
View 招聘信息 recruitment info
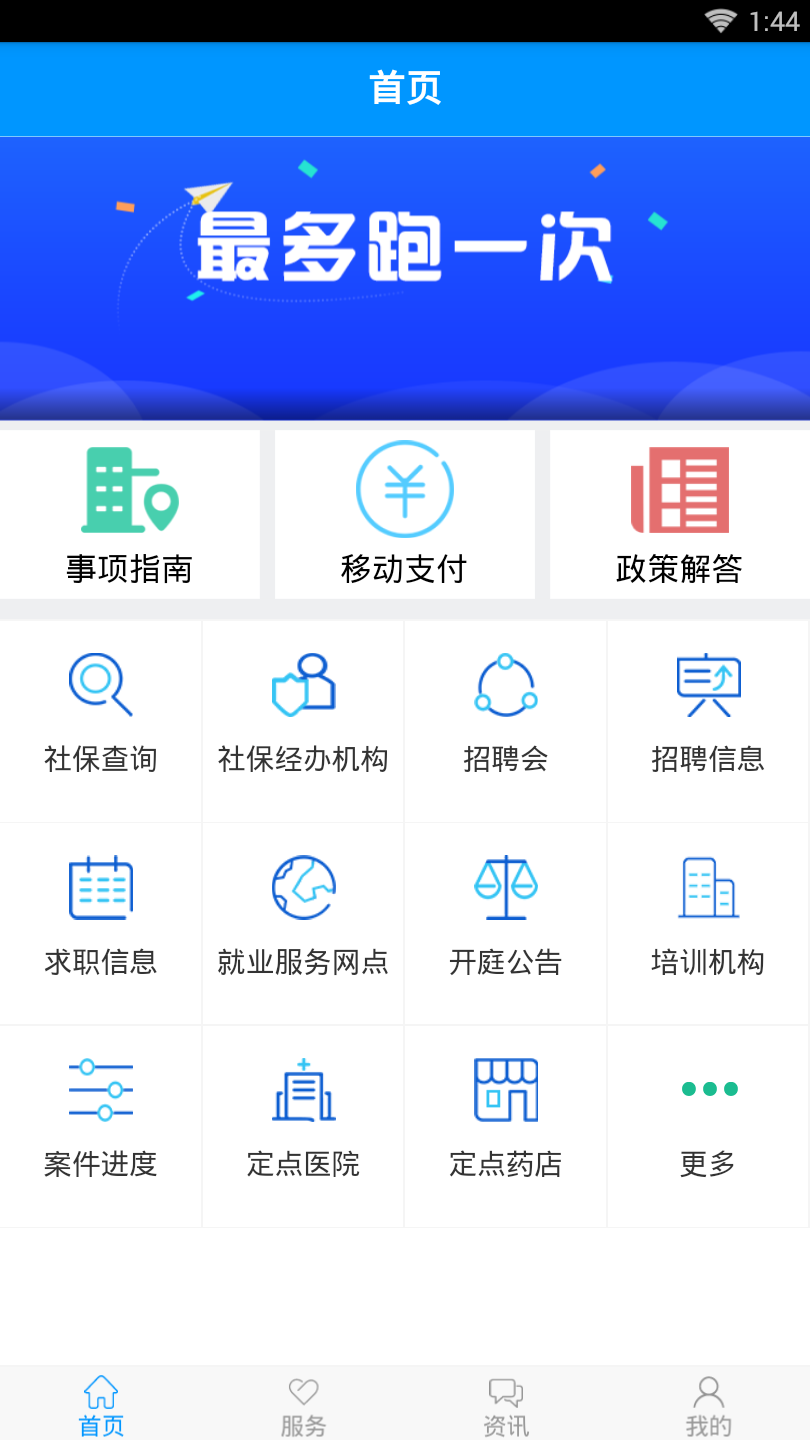point(708,718)
